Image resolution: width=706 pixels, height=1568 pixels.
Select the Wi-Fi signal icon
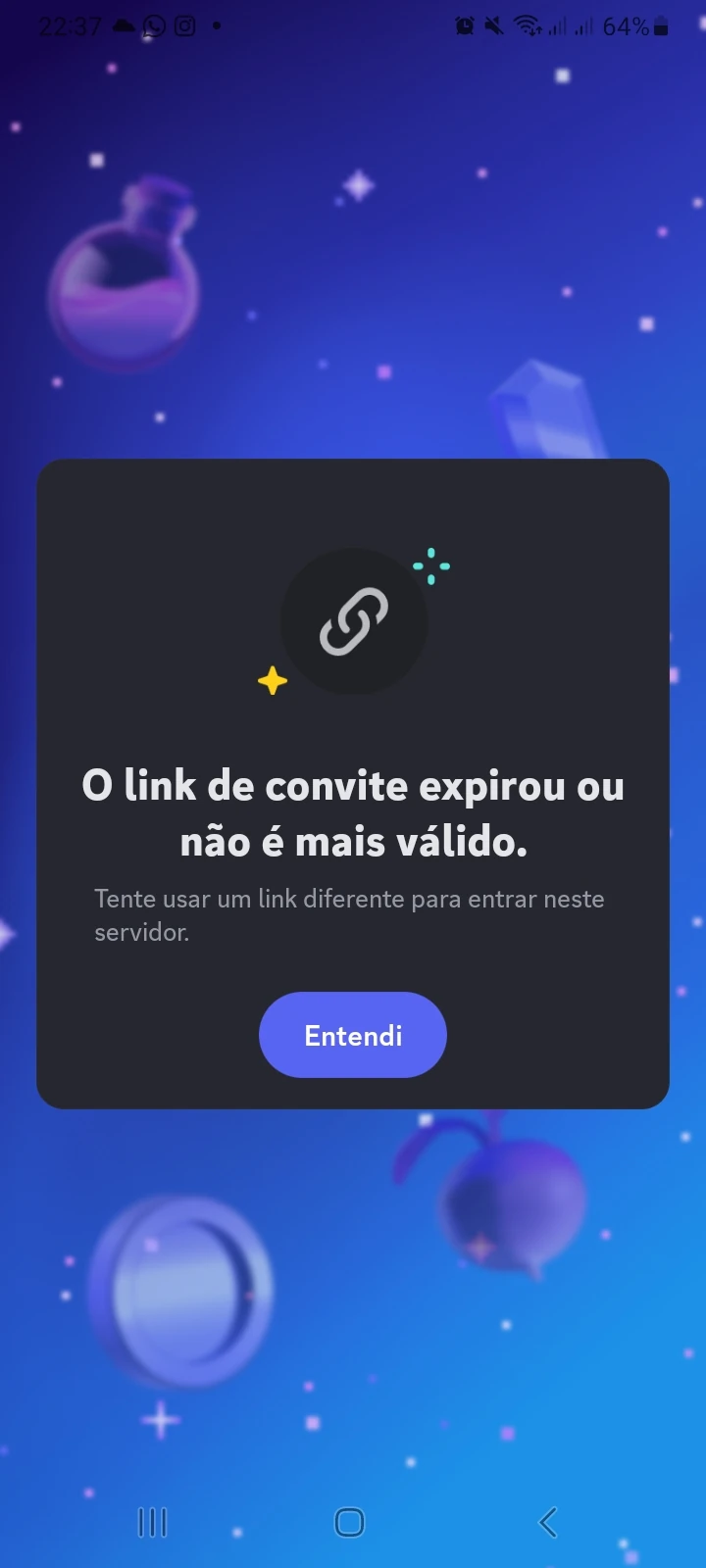527,27
